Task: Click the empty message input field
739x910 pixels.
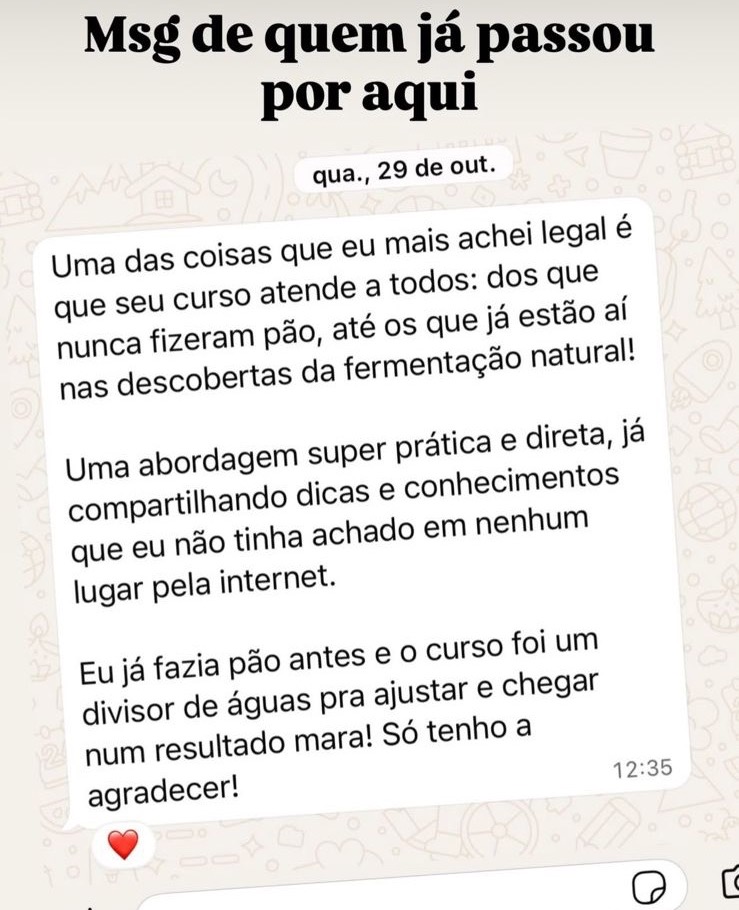Action: point(400,900)
